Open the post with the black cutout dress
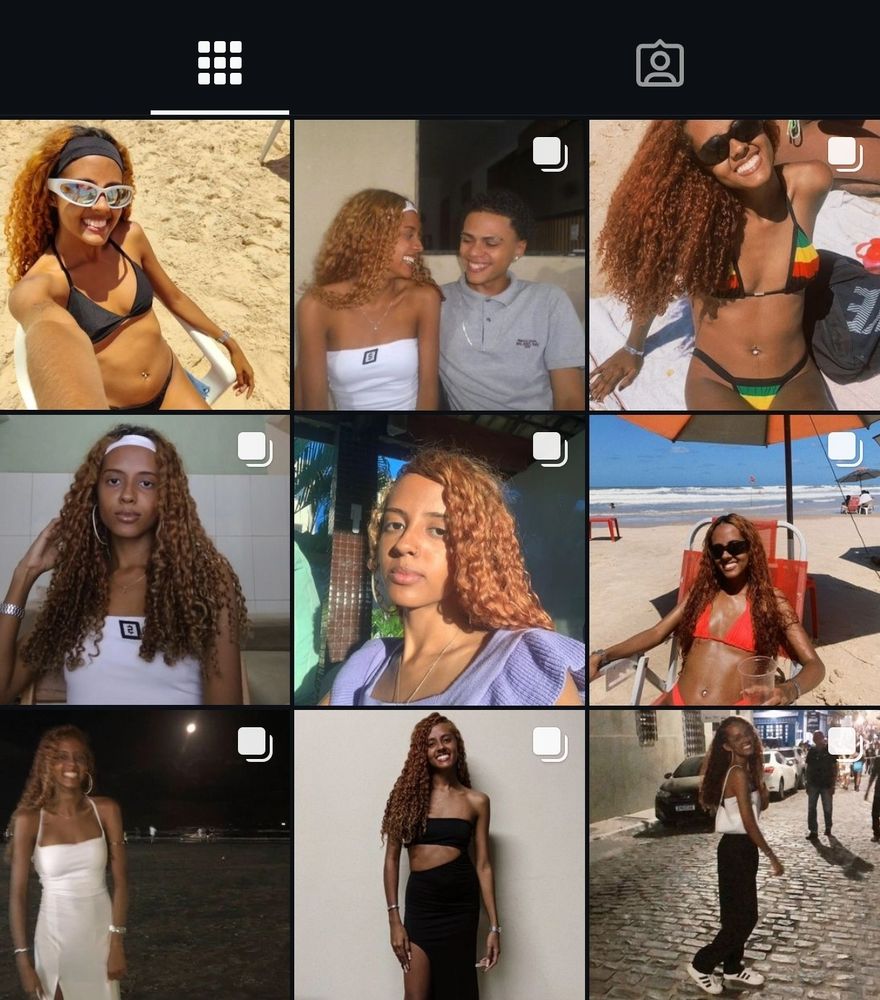Viewport: 880px width, 1000px height. [x=439, y=855]
